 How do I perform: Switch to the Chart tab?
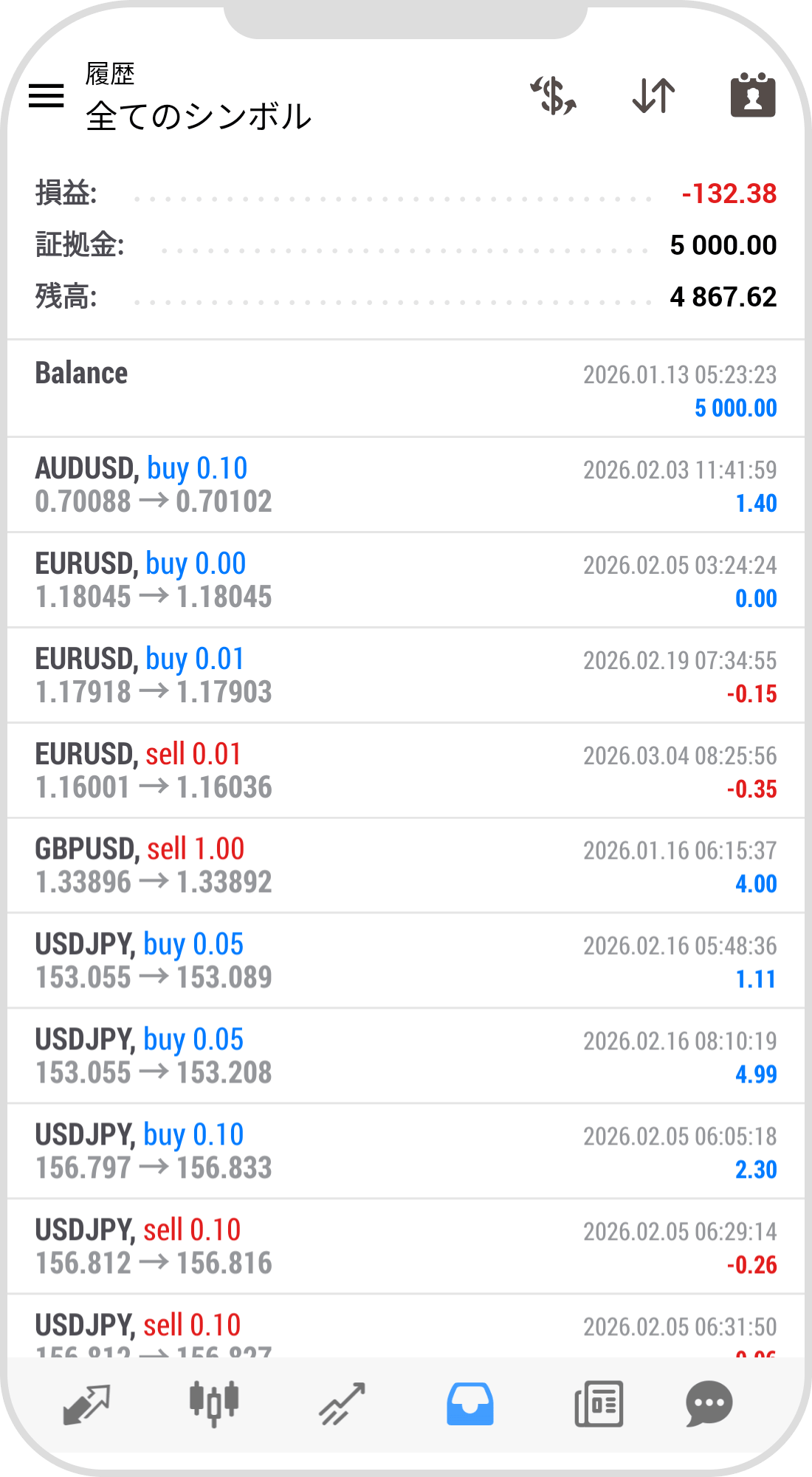tap(214, 1404)
